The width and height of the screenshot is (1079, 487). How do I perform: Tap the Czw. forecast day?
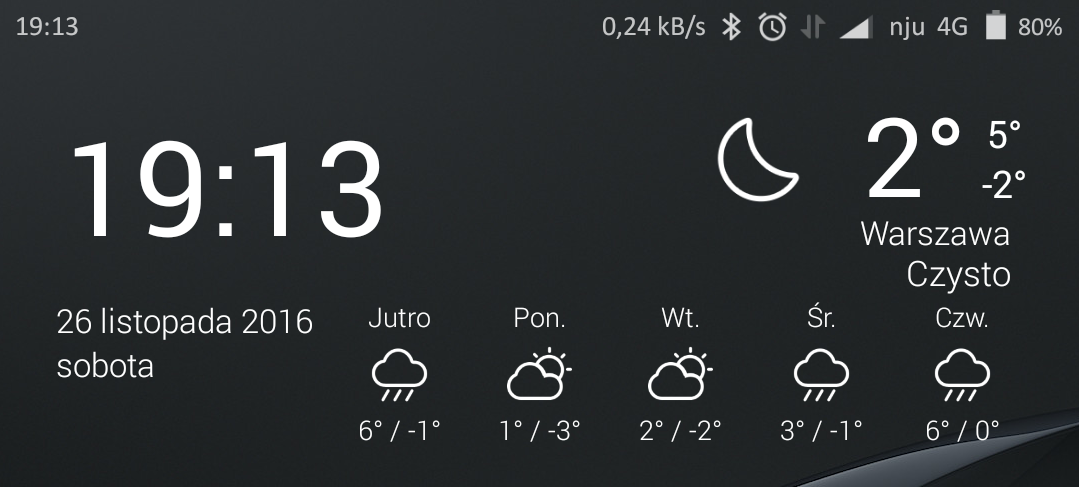click(x=961, y=375)
